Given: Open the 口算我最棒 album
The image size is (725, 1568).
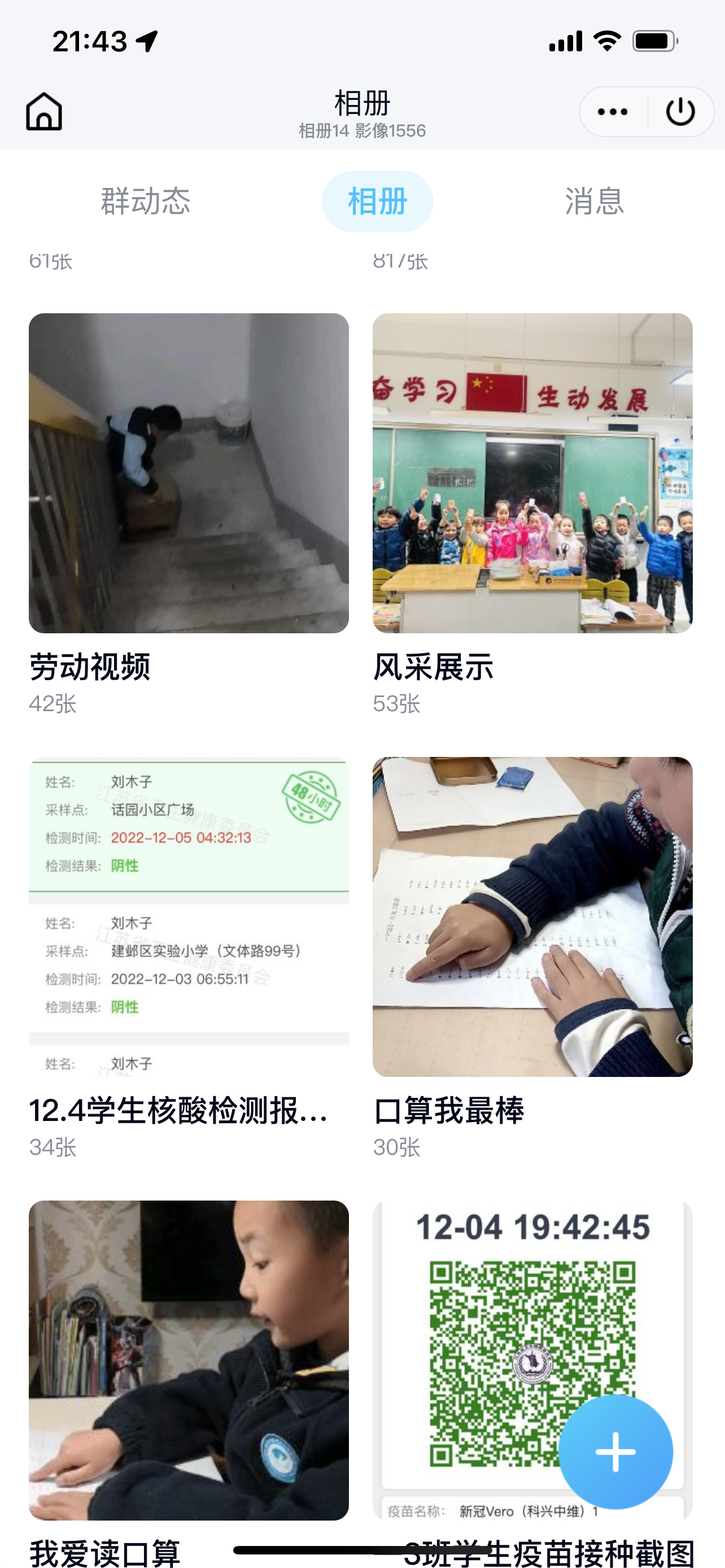Looking at the screenshot, I should [x=532, y=917].
